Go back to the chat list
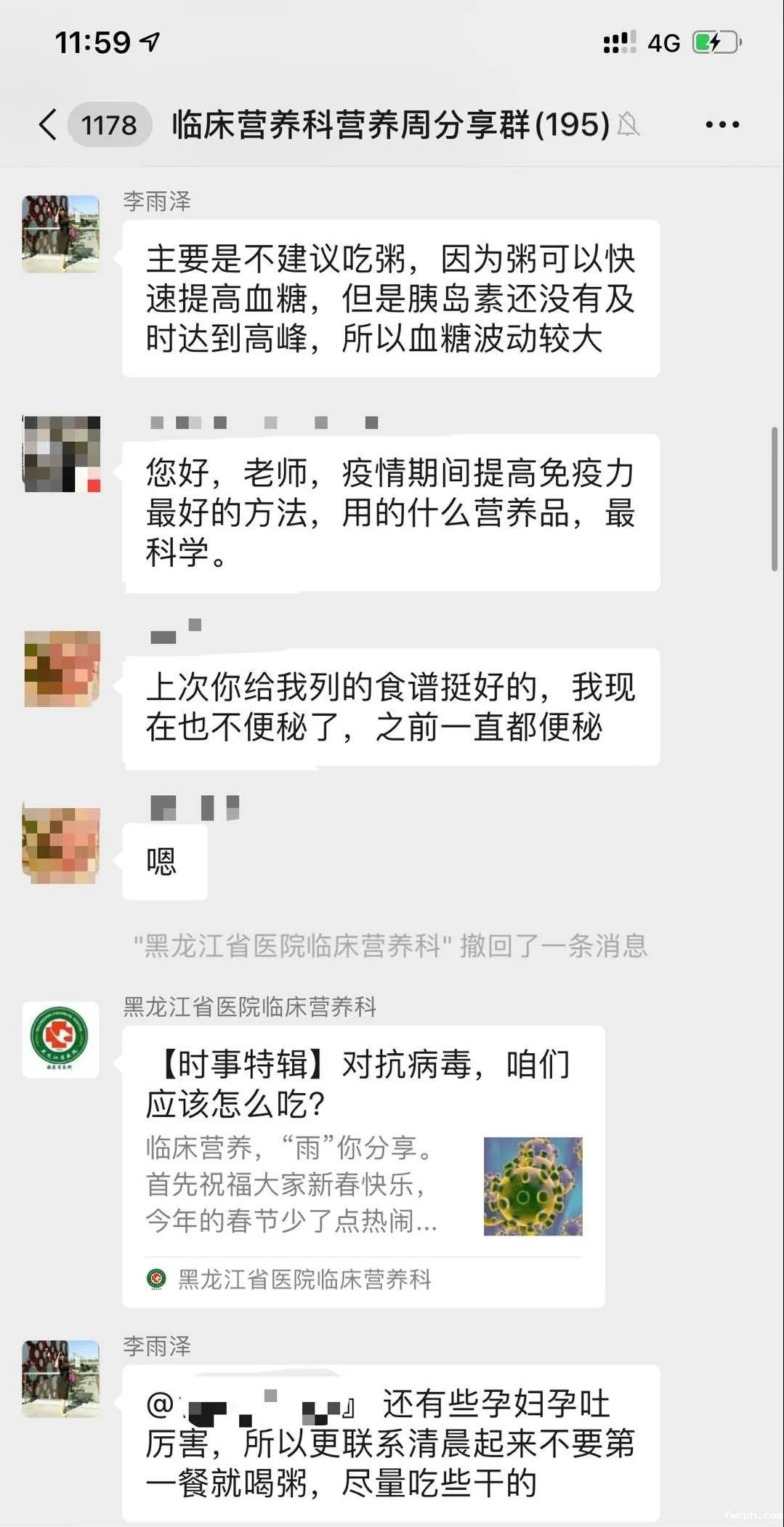Image resolution: width=784 pixels, height=1527 pixels. coord(48,124)
